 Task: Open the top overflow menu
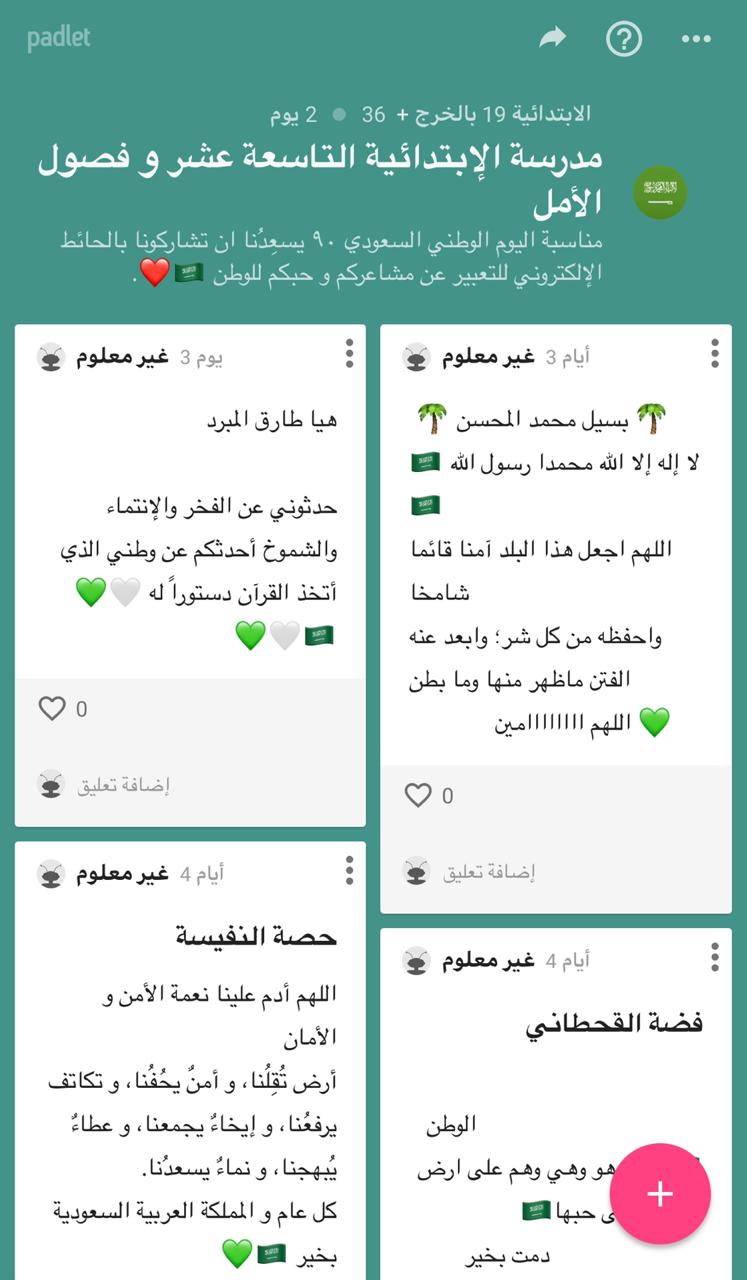[696, 39]
